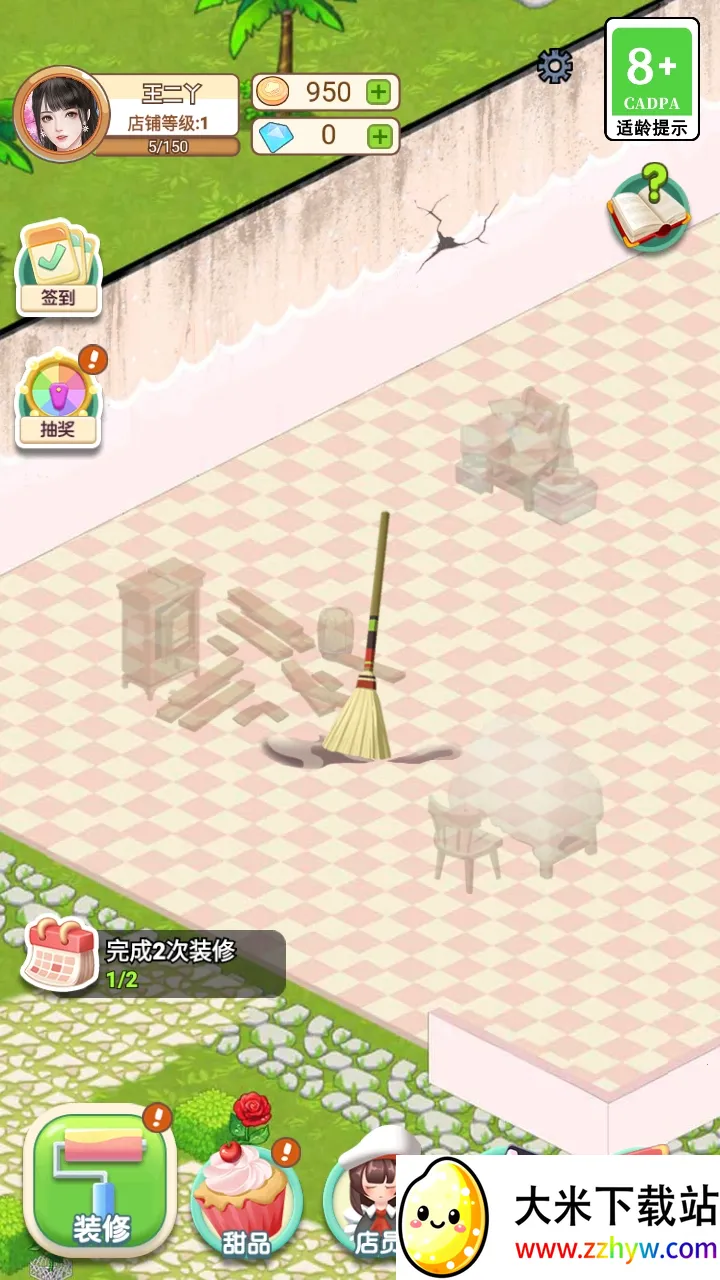720x1280 pixels.
Task: Tap the plus to add coins
Action: (378, 92)
